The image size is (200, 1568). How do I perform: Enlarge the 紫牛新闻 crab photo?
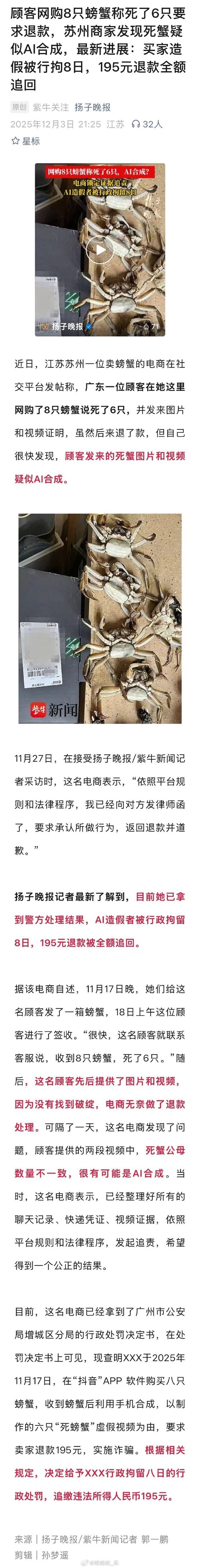pyautogui.click(x=100, y=618)
